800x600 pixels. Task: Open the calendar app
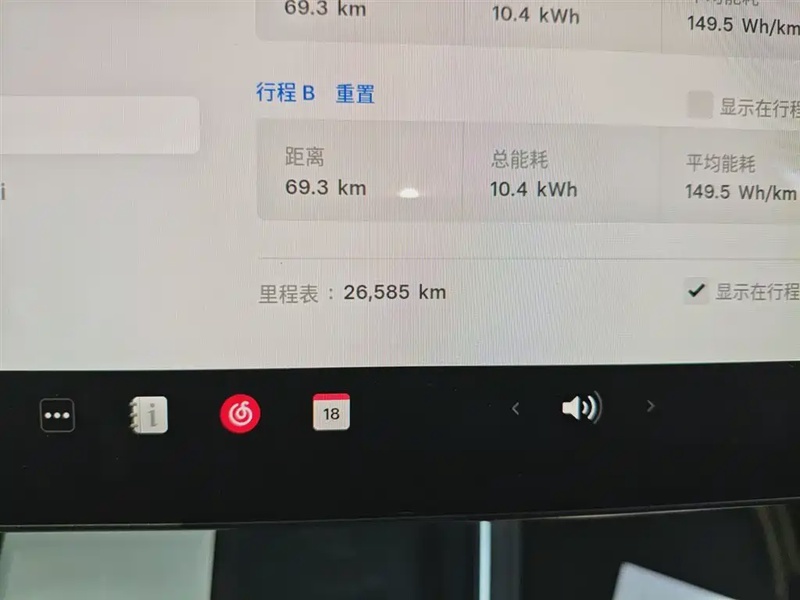click(331, 411)
